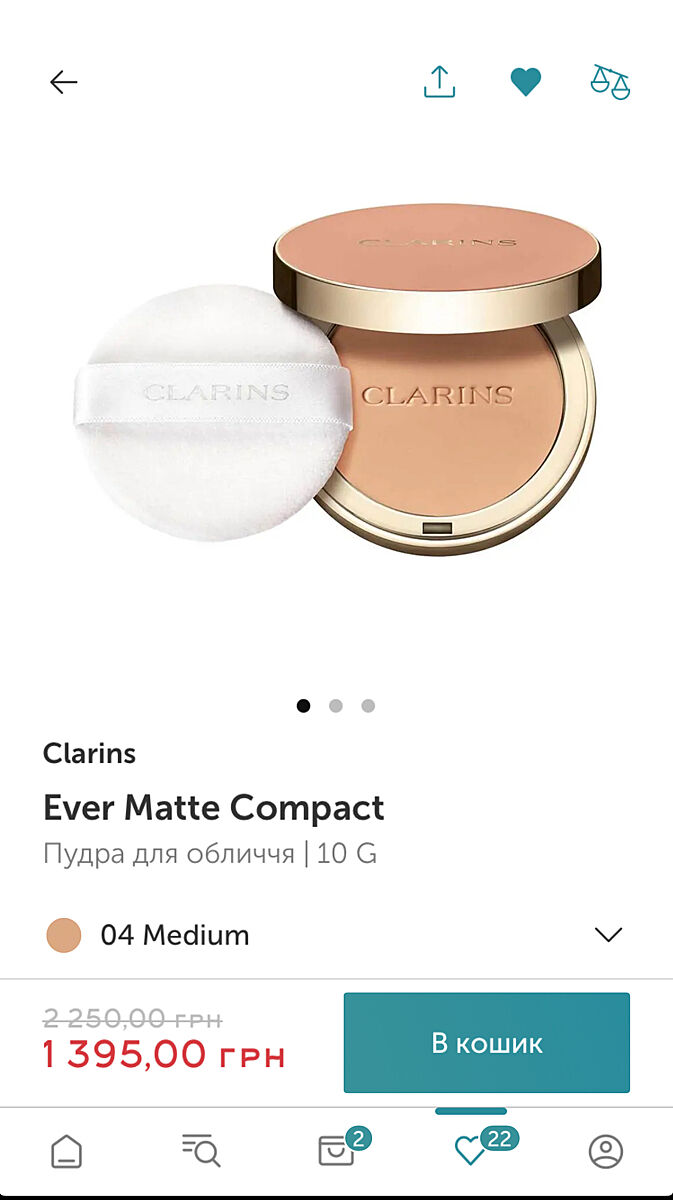Expand the 04 Medium shade dropdown
The width and height of the screenshot is (673, 1200).
click(607, 935)
